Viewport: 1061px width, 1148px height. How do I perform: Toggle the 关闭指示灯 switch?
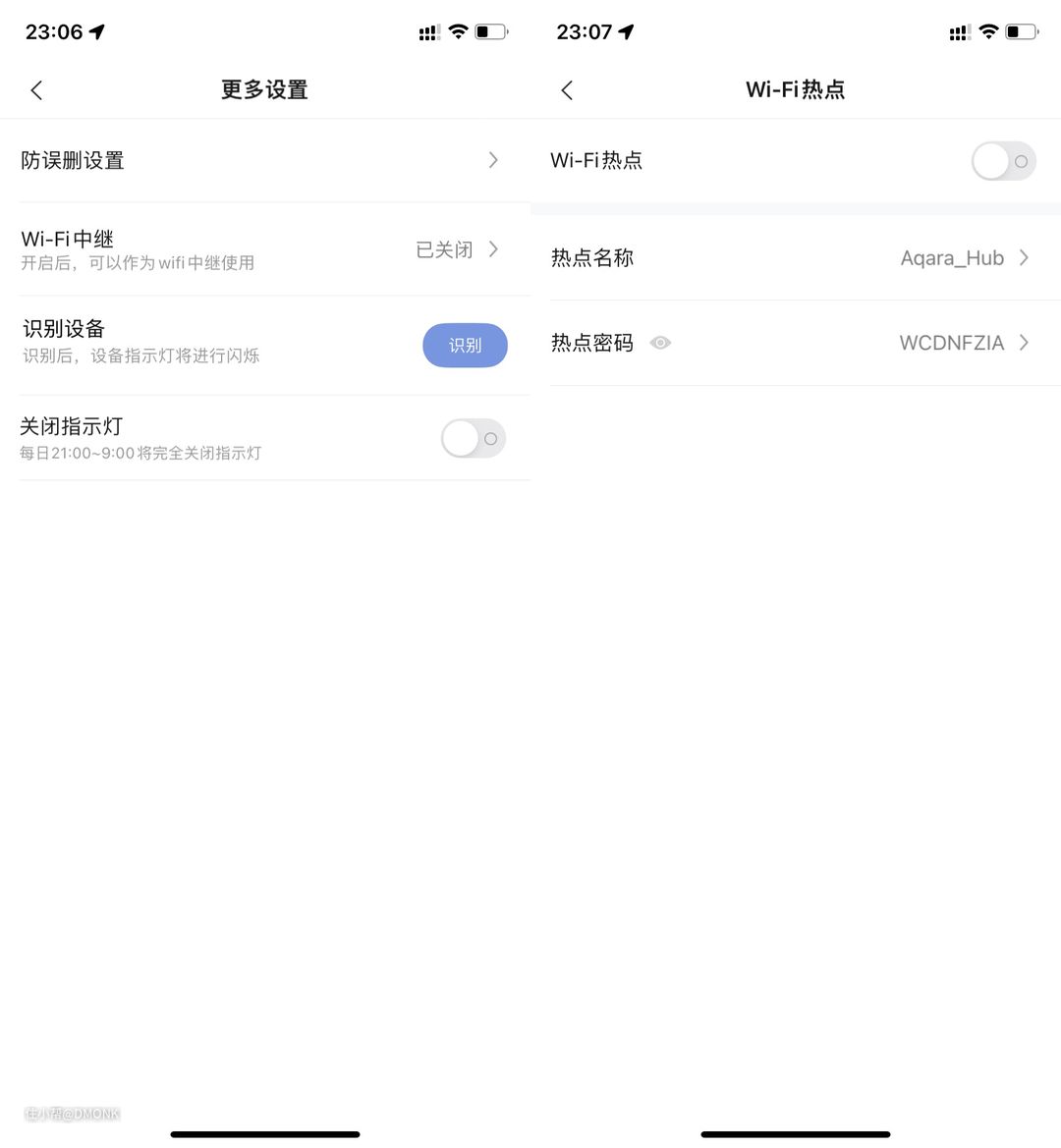[474, 438]
